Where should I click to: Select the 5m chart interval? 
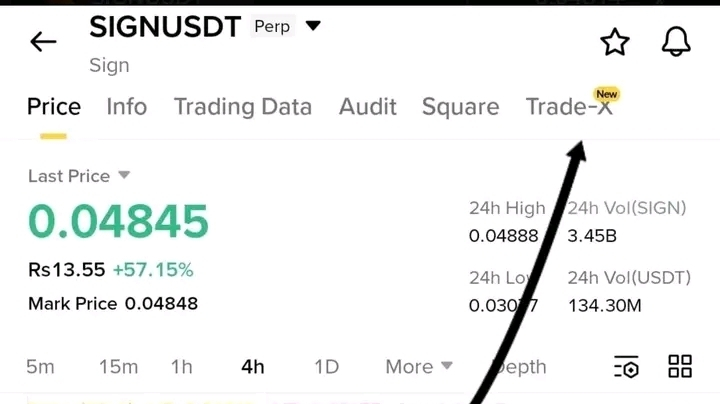(x=40, y=367)
